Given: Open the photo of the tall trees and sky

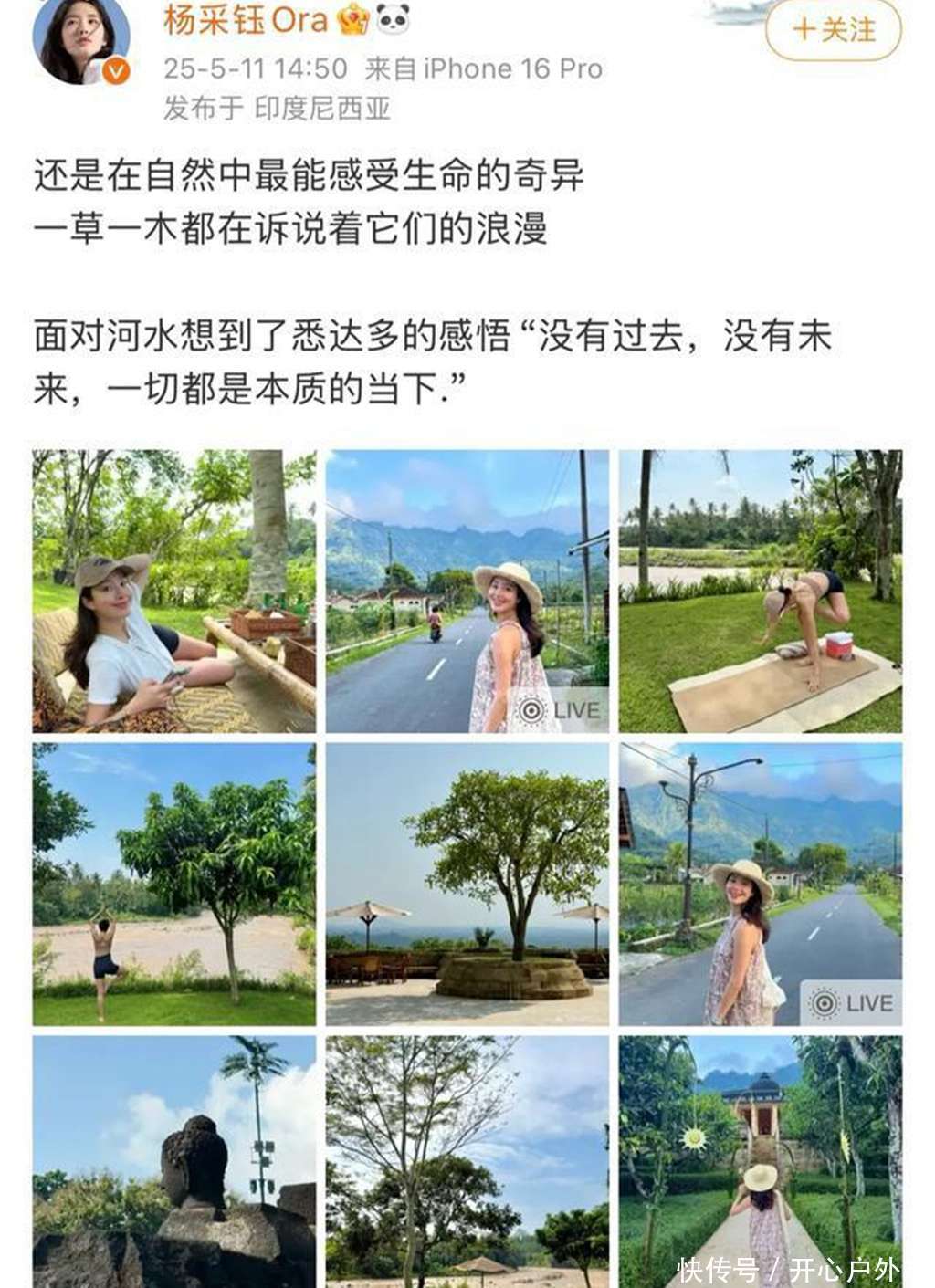Looking at the screenshot, I should coord(467,1161).
